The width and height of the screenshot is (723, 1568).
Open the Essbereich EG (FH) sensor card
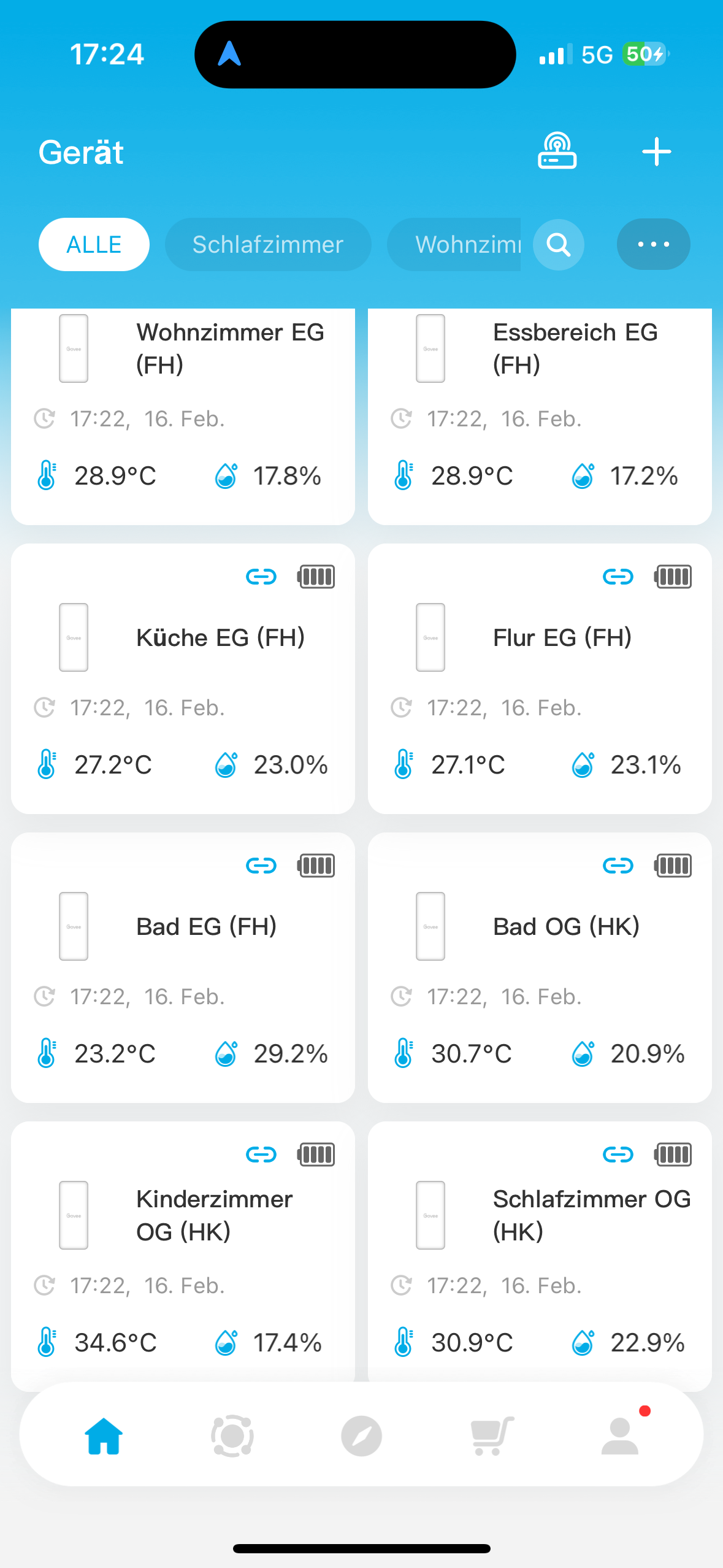click(x=540, y=417)
